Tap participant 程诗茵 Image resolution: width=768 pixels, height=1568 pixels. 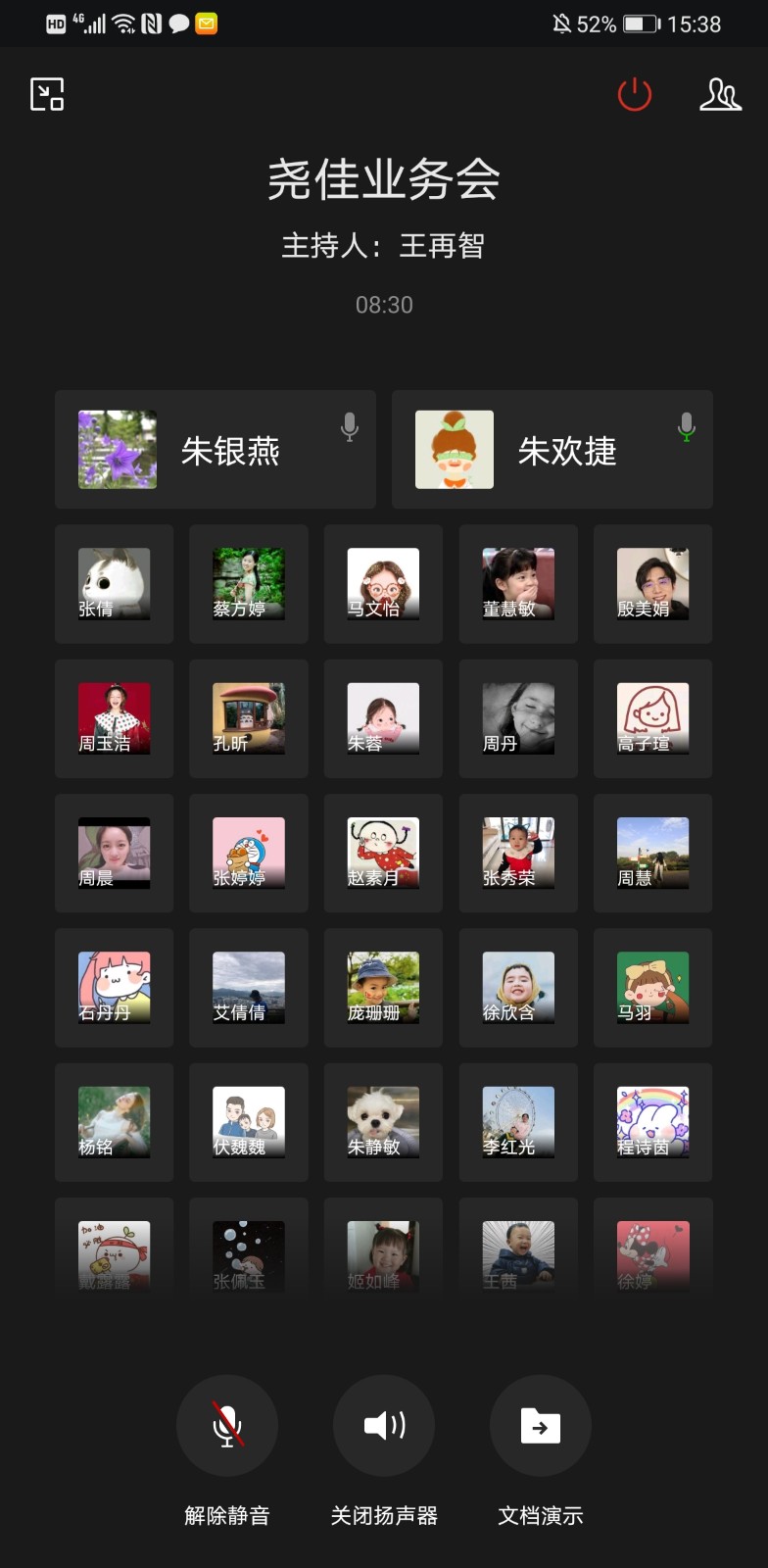click(652, 1122)
